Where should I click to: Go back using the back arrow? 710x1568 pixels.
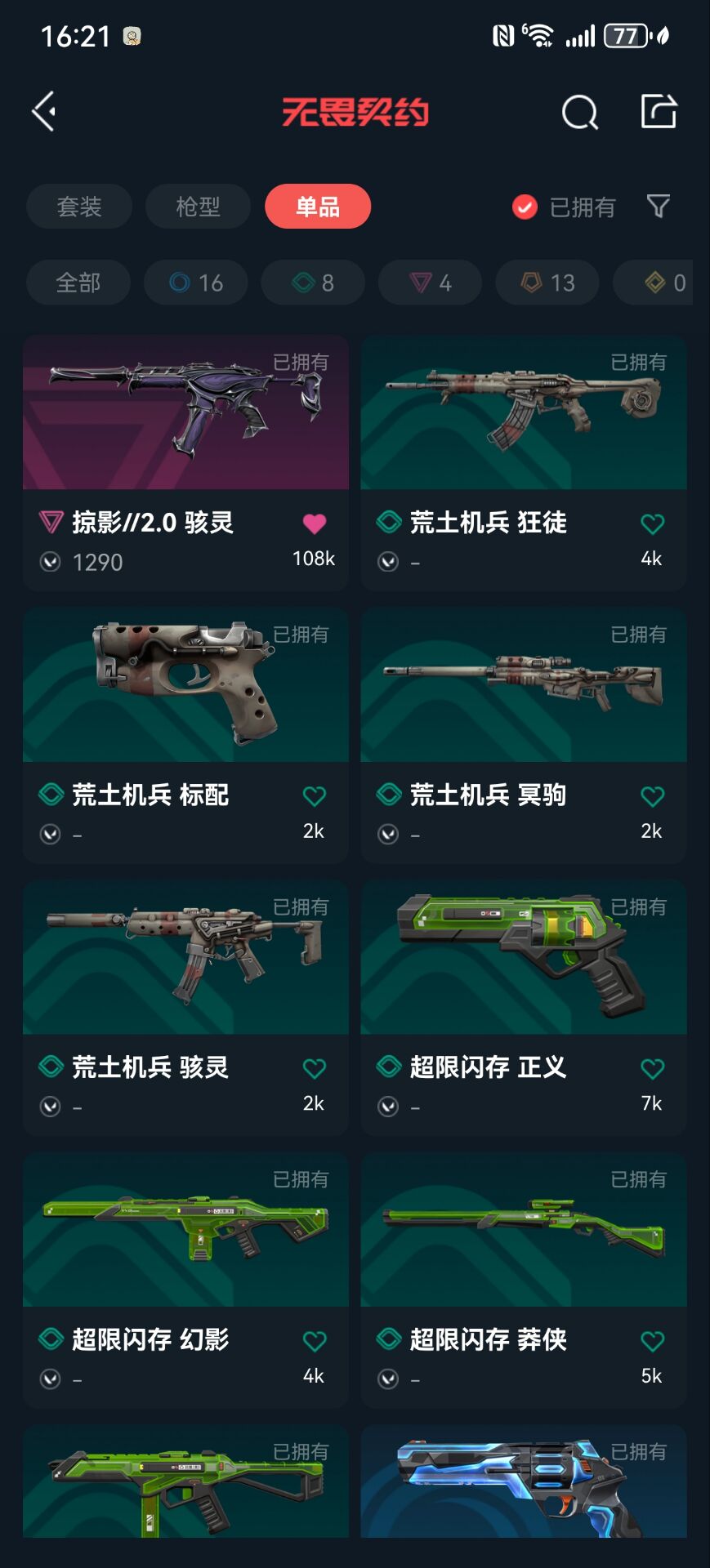44,112
